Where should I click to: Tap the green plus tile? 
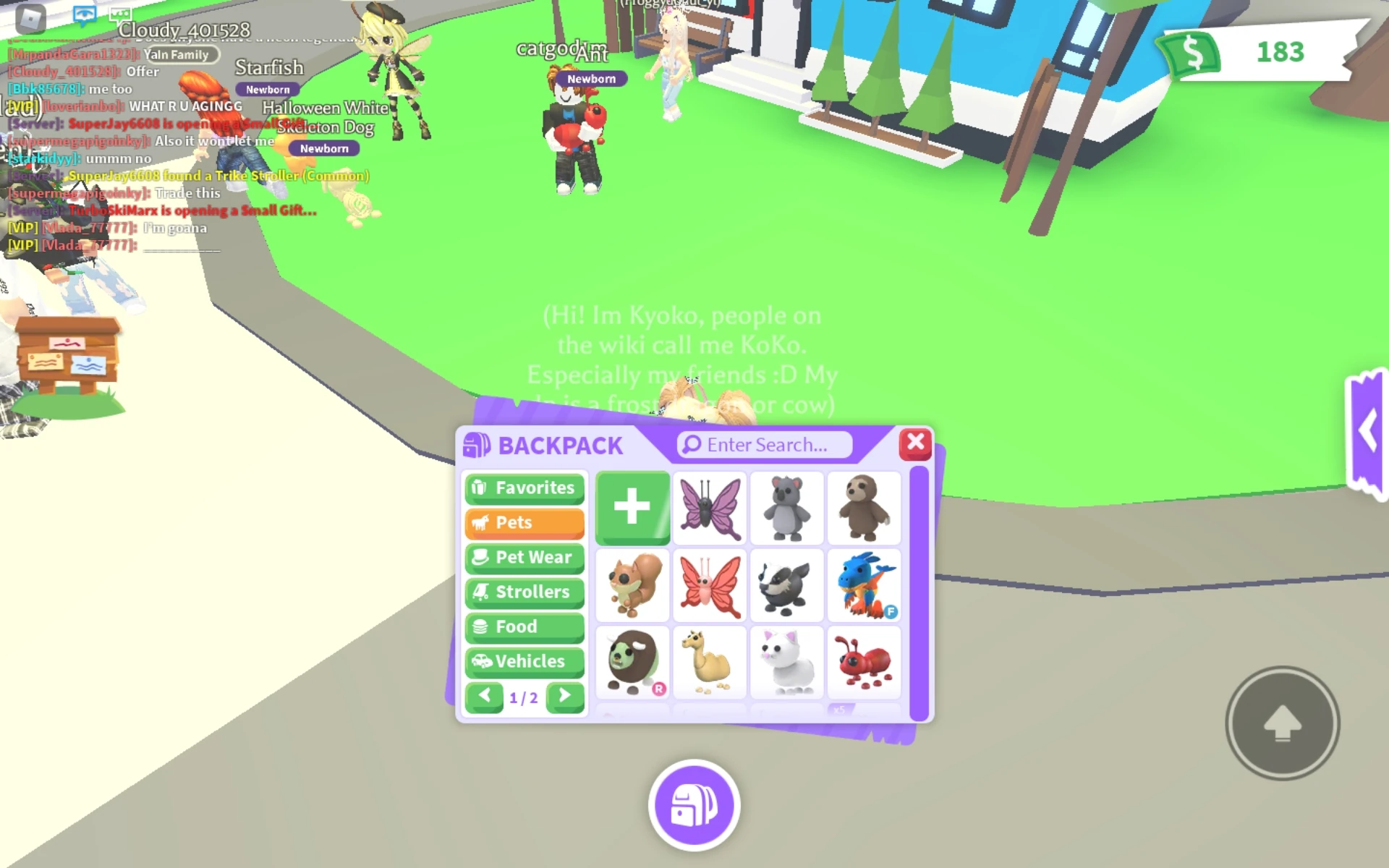click(x=632, y=507)
